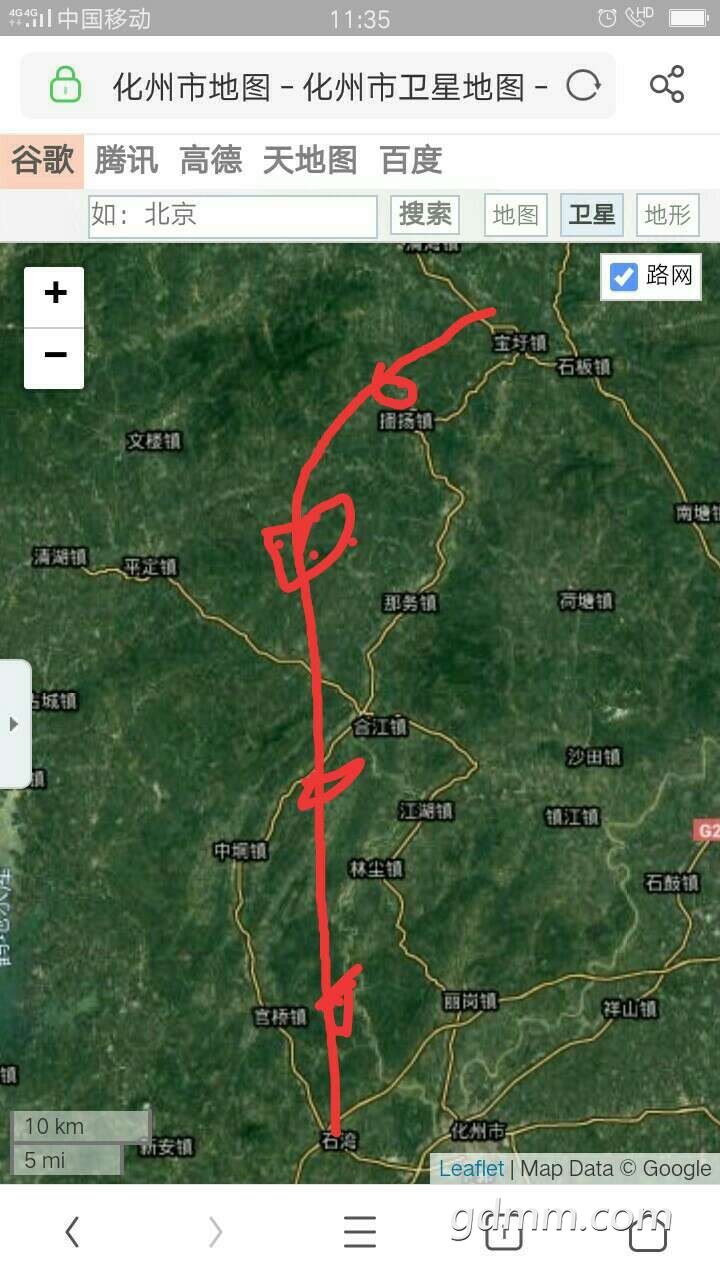Select the 谷歌 map source tab

pyautogui.click(x=43, y=160)
